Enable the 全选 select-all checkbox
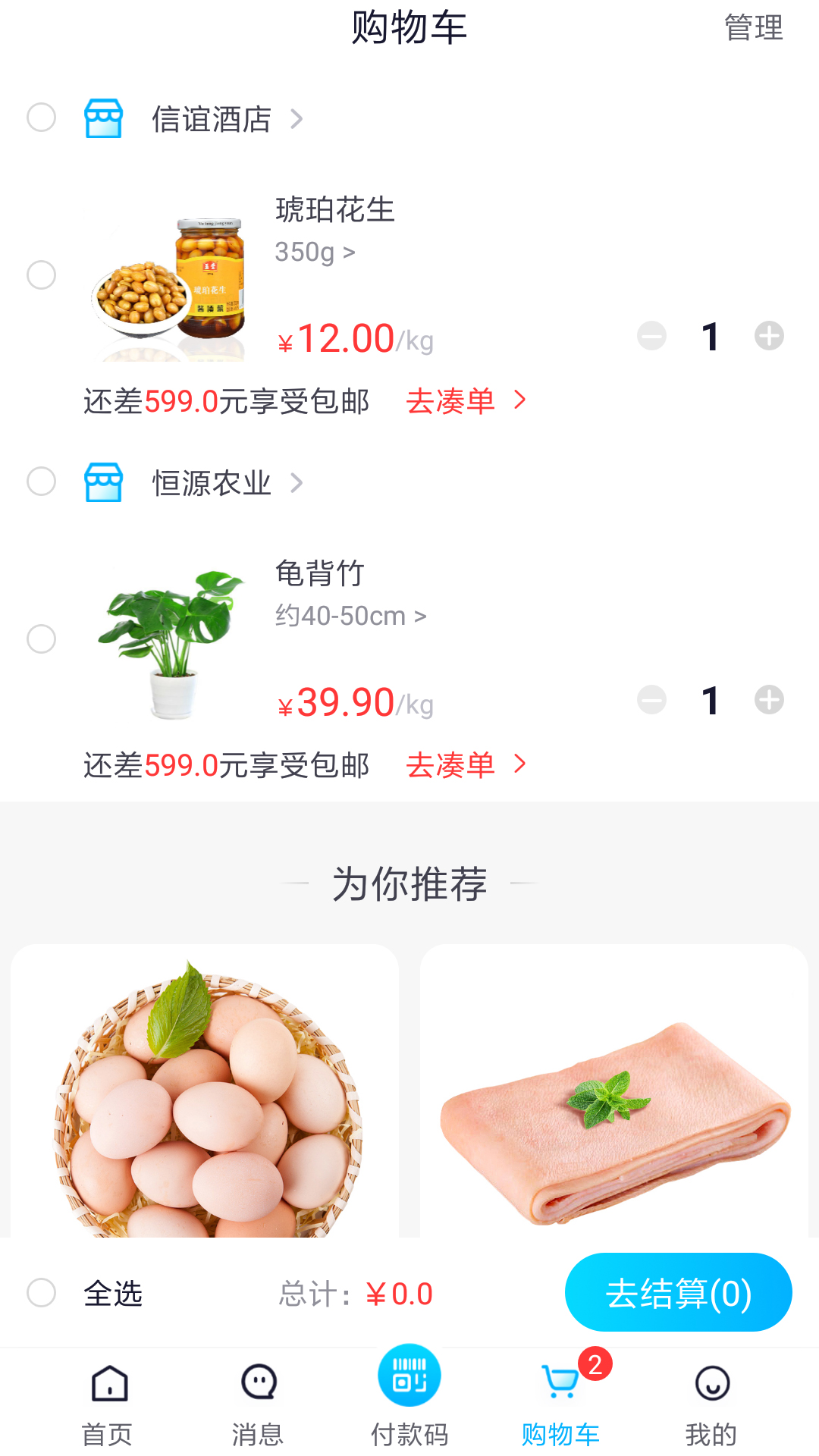819x1456 pixels. point(41,1292)
